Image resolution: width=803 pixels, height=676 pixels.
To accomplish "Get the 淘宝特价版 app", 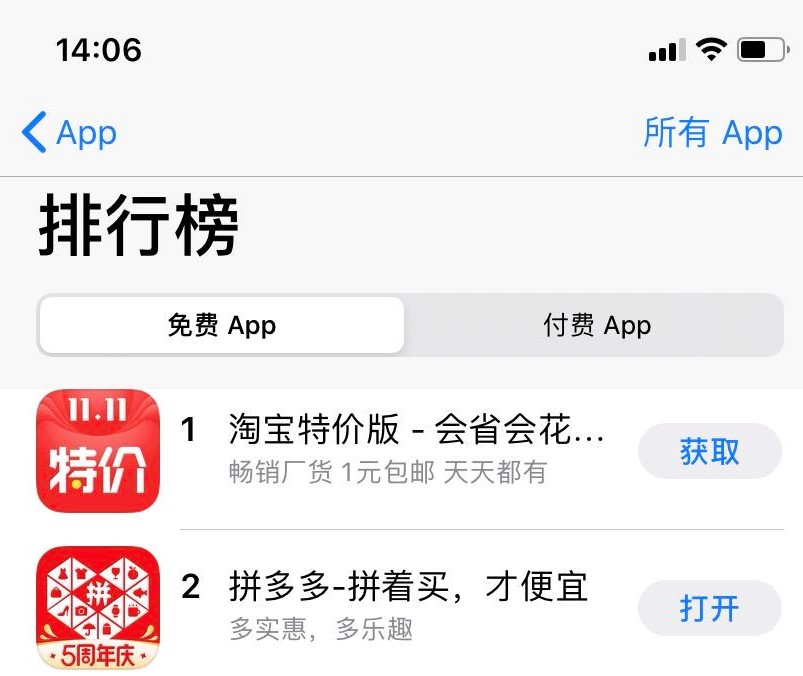I will [x=709, y=451].
